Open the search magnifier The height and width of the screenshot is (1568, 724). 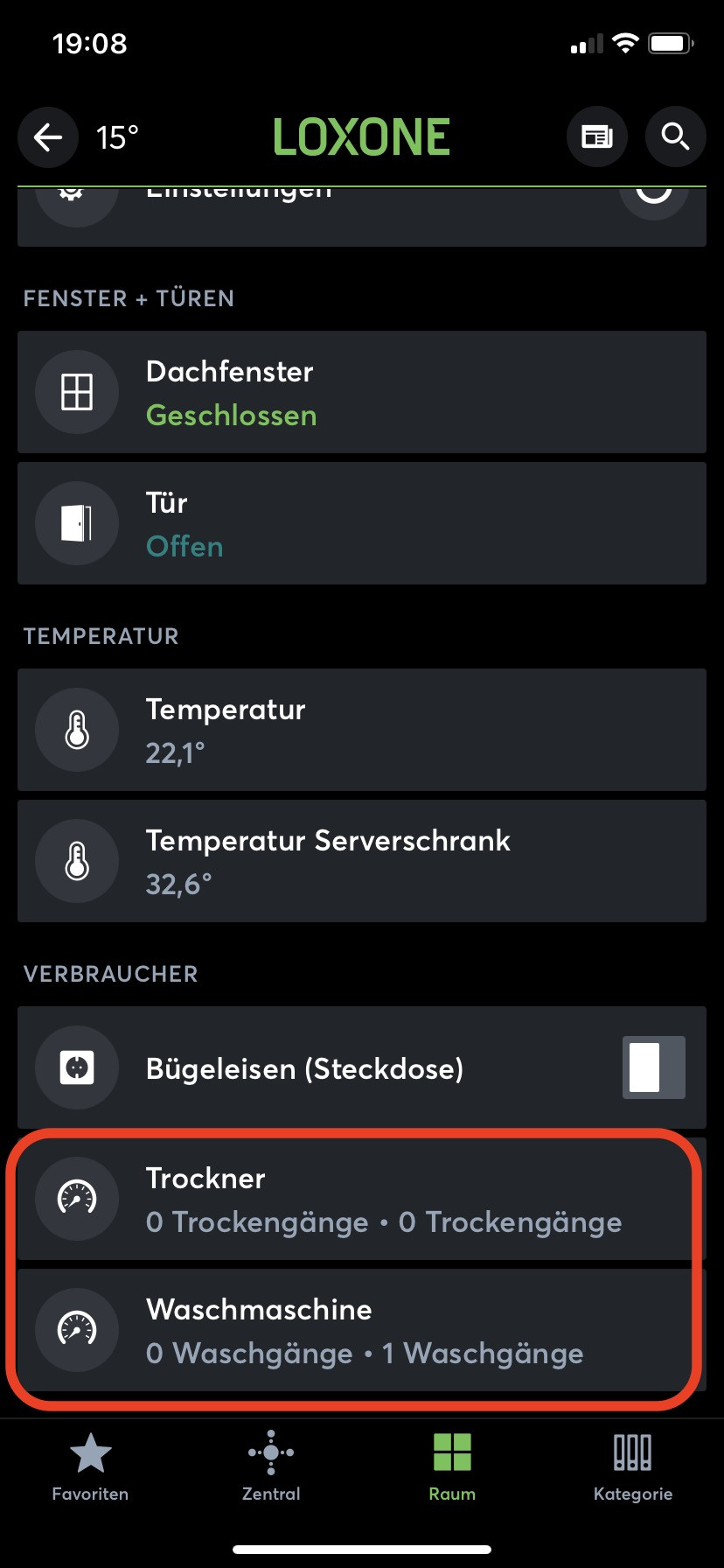pyautogui.click(x=675, y=137)
